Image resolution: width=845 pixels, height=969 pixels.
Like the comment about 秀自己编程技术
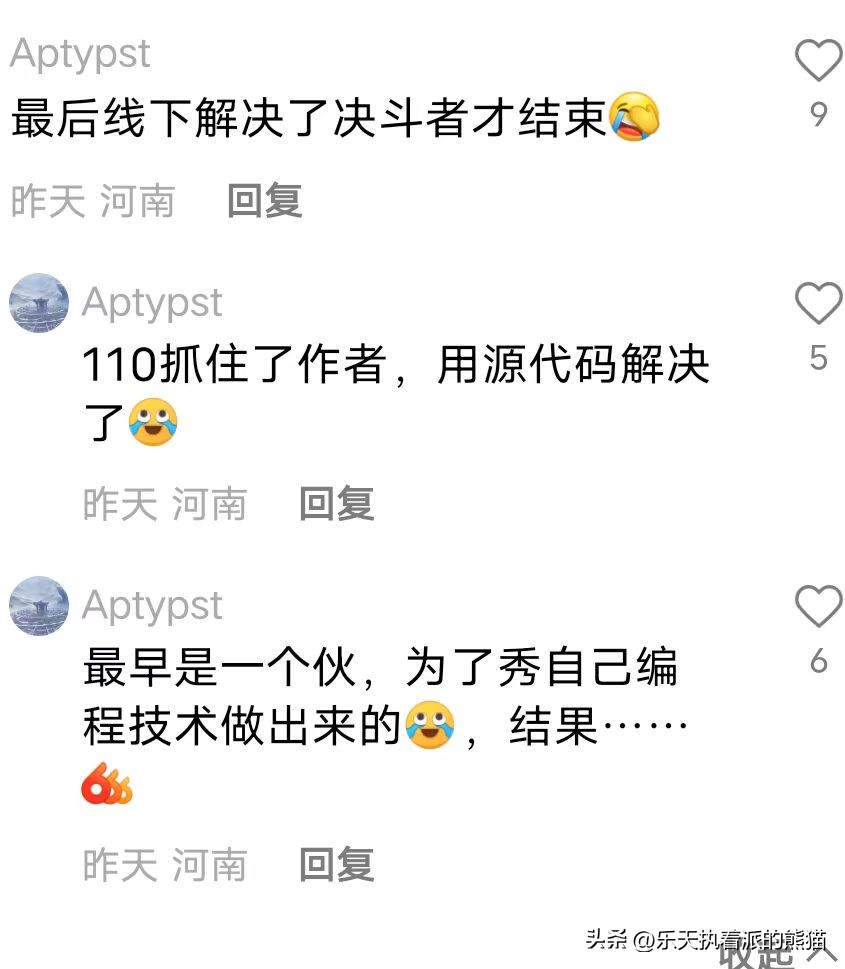point(818,606)
